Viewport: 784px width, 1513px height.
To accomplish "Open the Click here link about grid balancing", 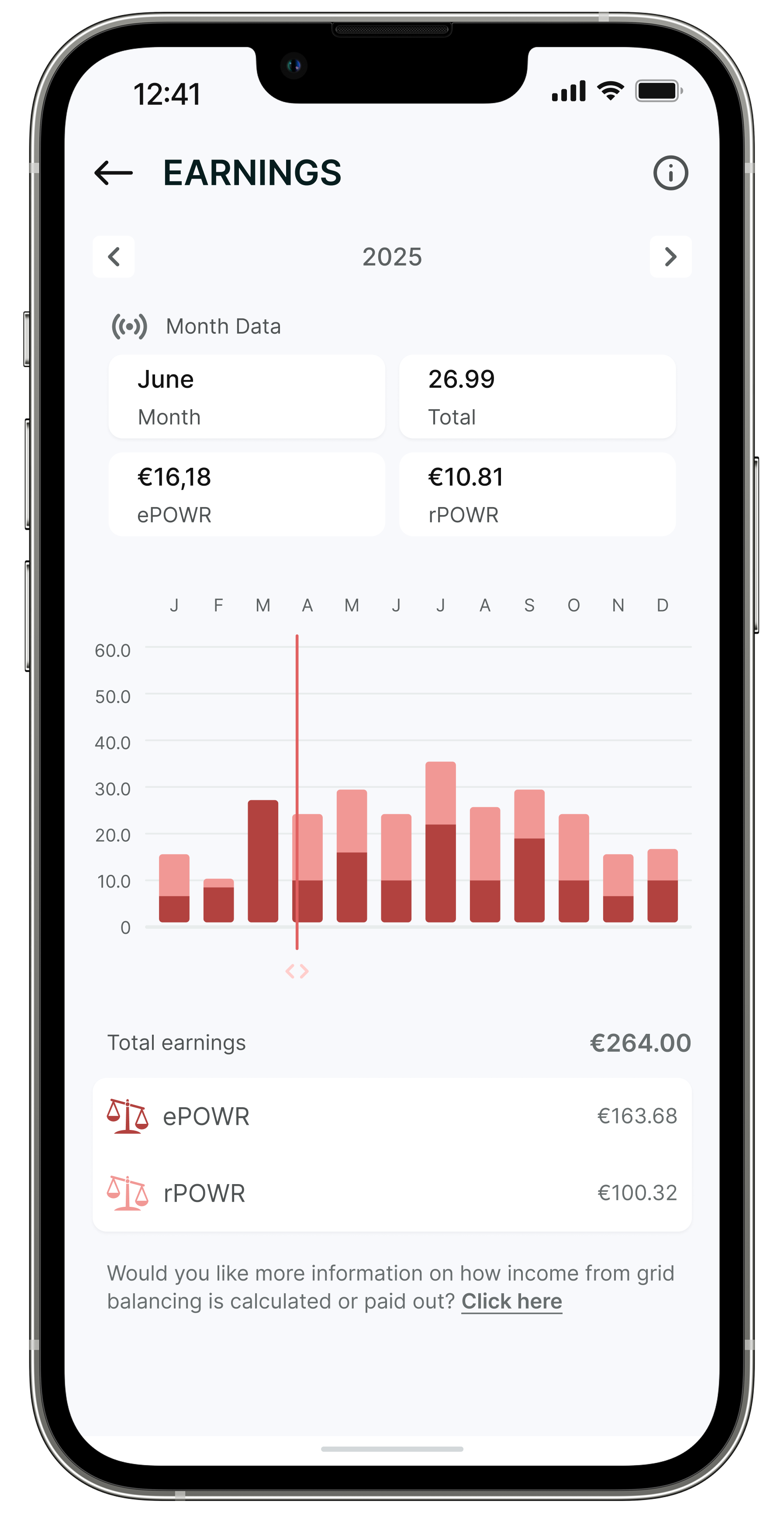I will [x=511, y=1301].
